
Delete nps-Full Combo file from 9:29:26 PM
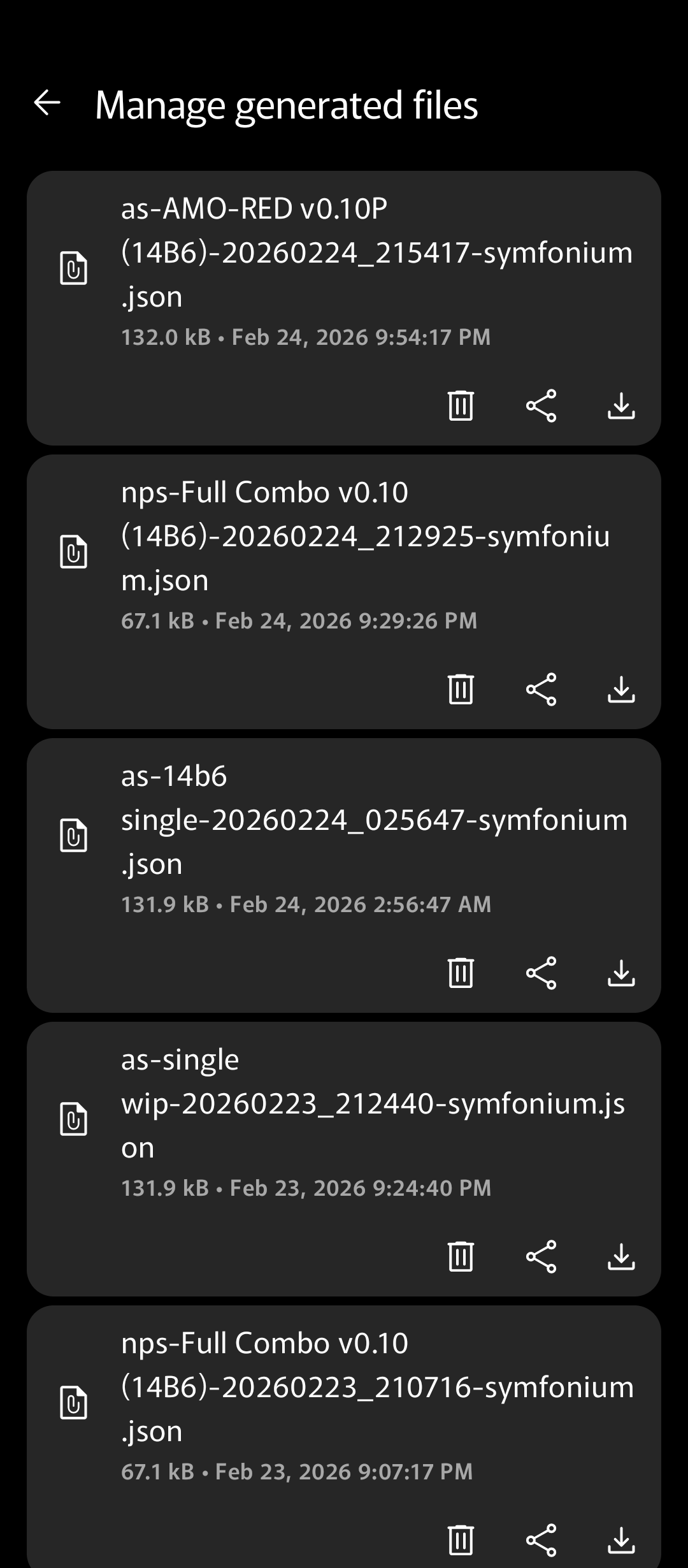(461, 689)
